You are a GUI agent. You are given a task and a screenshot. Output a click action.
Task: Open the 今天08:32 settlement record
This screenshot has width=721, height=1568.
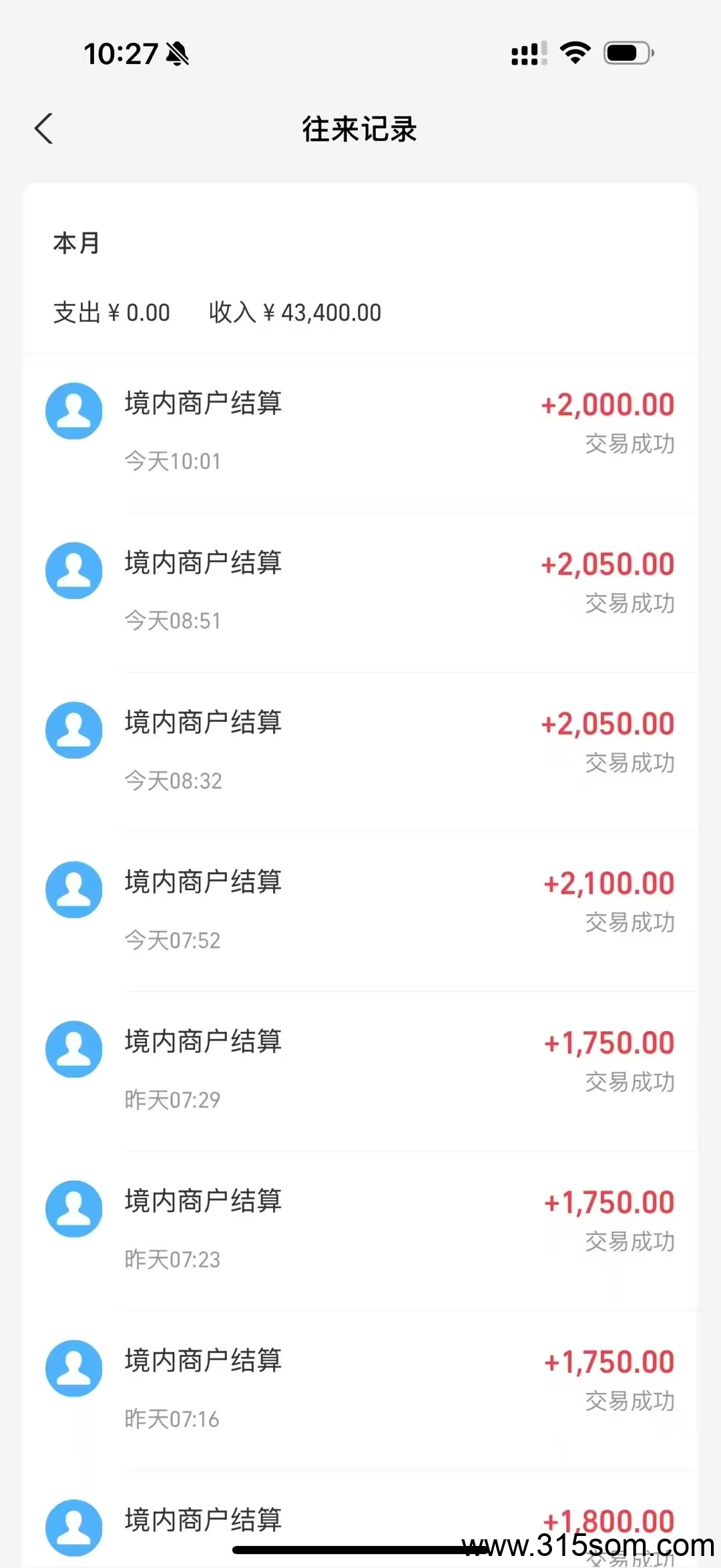(x=359, y=751)
